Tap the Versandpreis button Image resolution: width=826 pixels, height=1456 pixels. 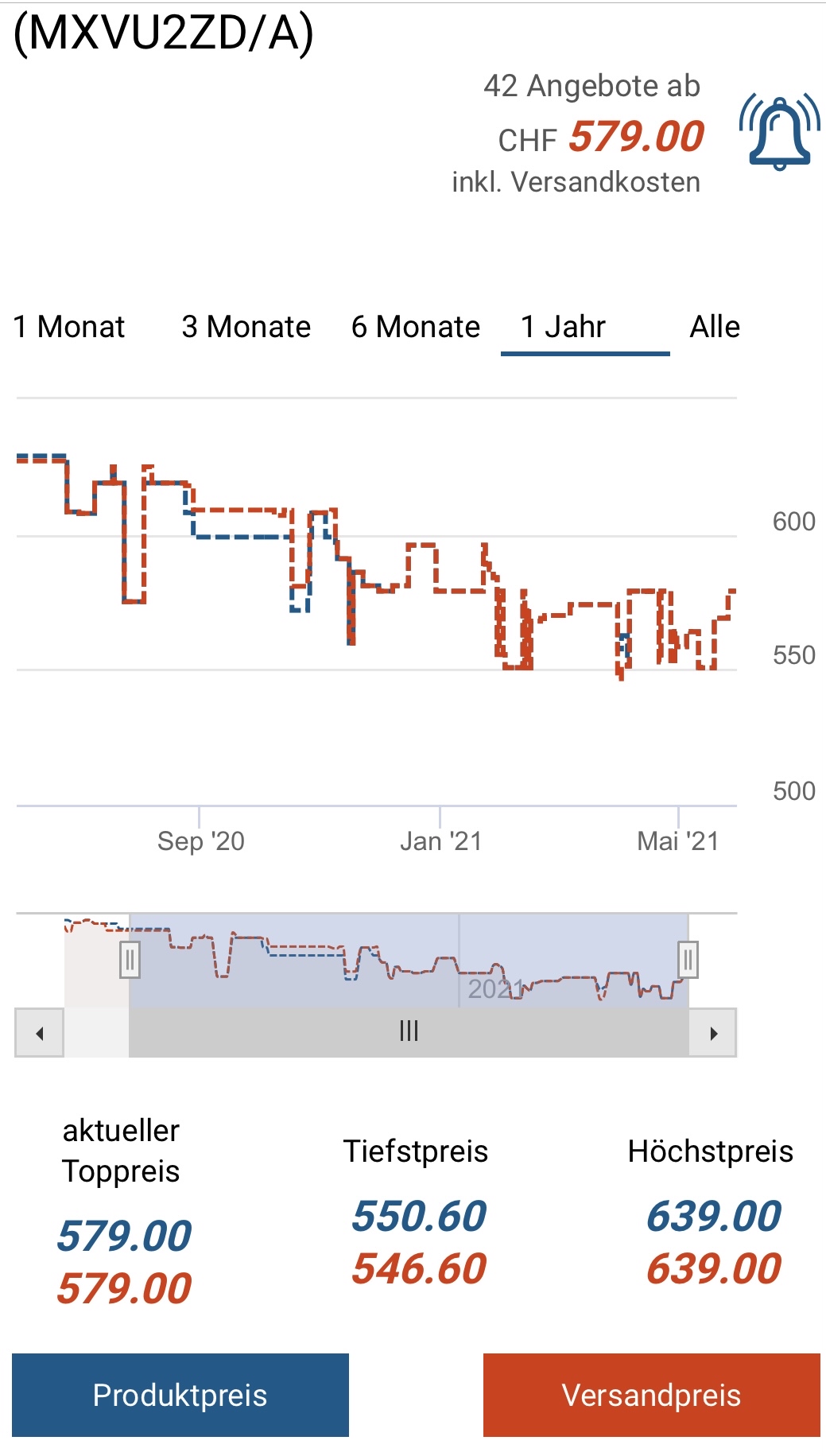point(651,1395)
